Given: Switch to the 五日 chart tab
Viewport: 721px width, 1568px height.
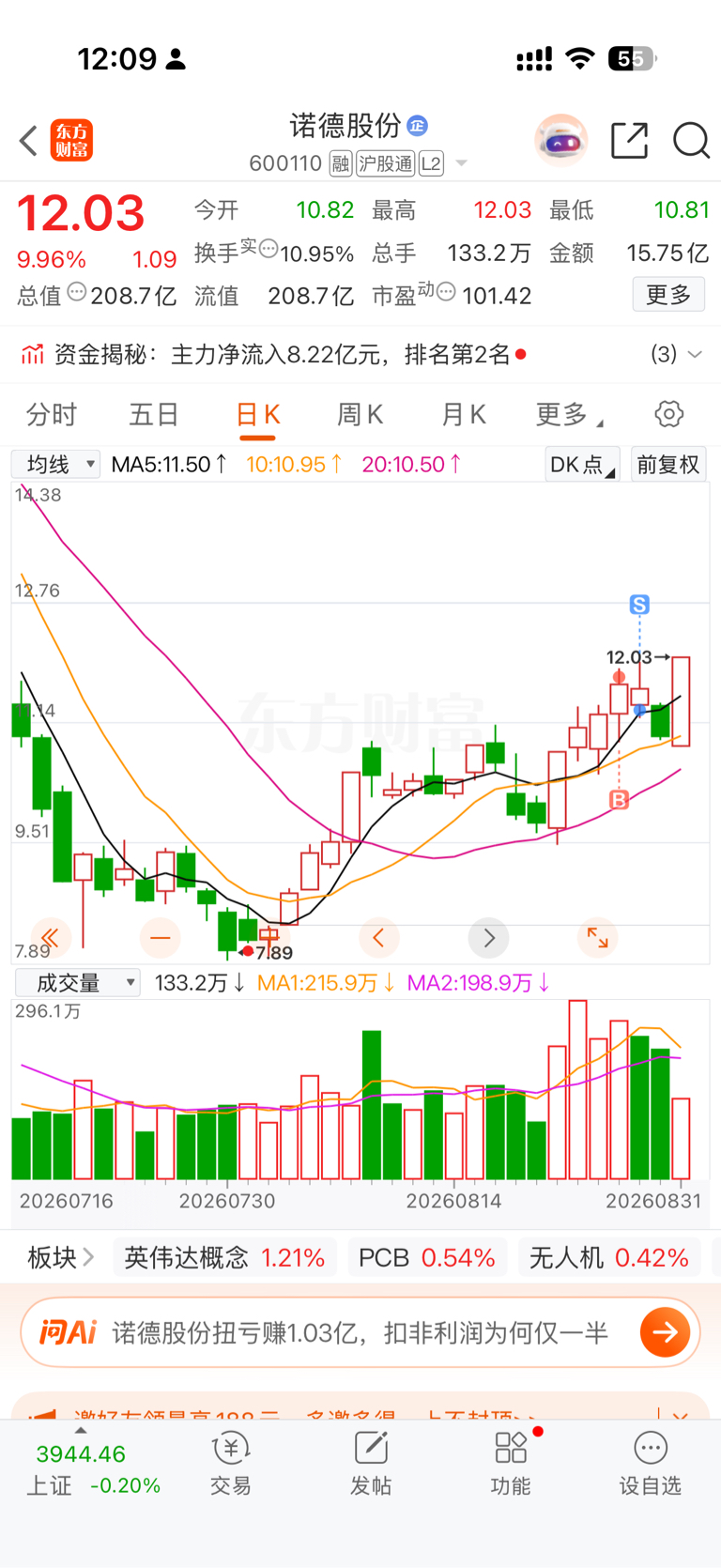Looking at the screenshot, I should pyautogui.click(x=154, y=414).
